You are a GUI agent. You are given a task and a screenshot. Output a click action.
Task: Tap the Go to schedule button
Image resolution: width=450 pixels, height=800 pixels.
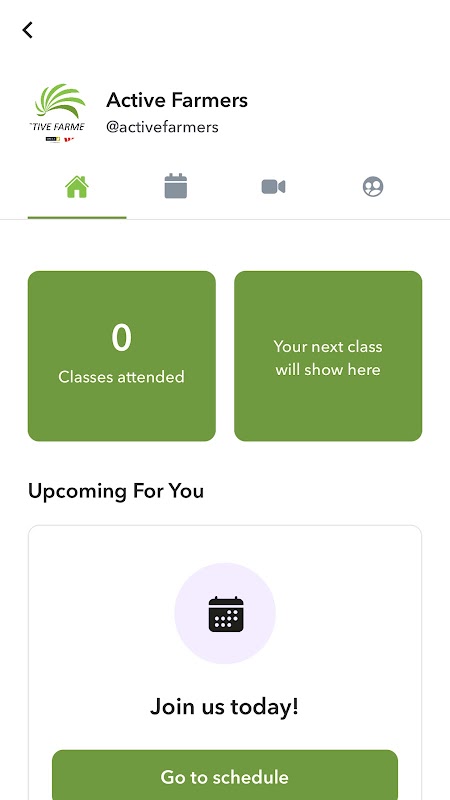225,775
